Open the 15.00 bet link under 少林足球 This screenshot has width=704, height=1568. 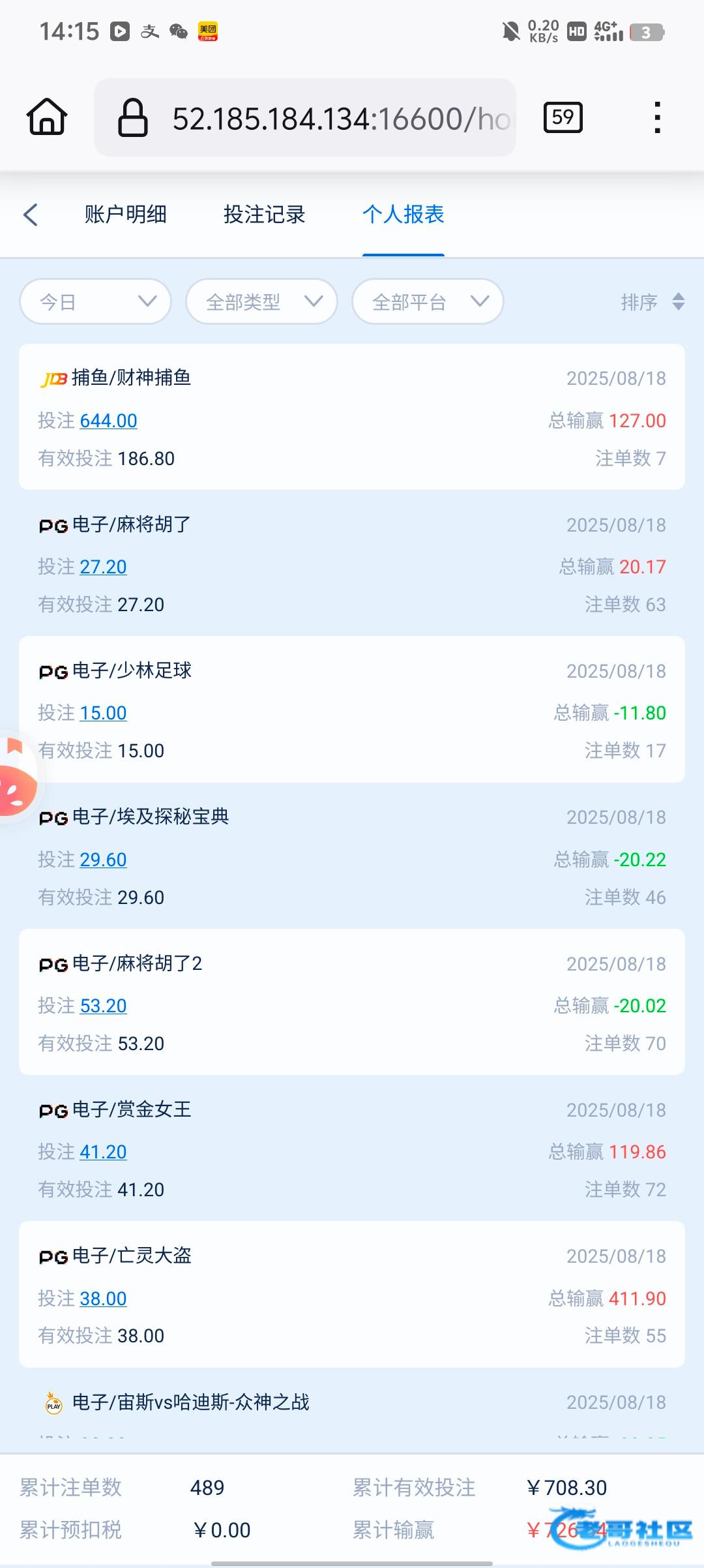pos(104,713)
